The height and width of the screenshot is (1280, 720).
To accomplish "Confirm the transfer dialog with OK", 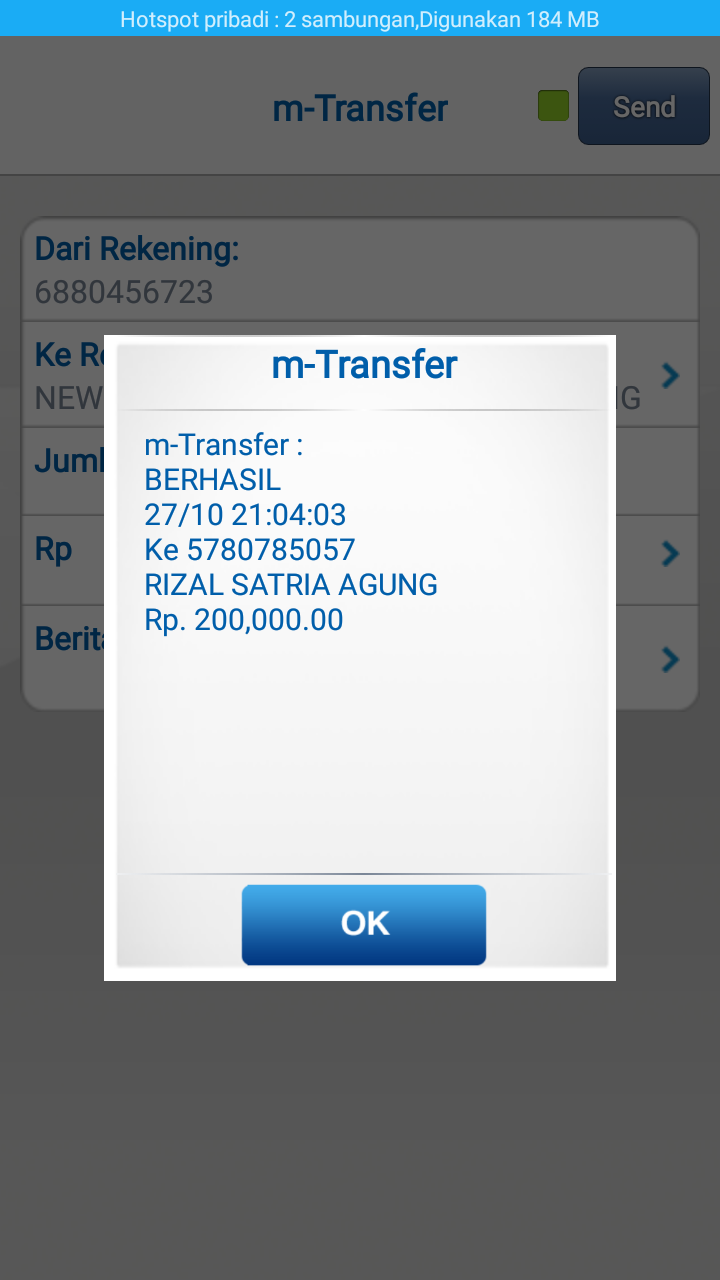I will 364,924.
